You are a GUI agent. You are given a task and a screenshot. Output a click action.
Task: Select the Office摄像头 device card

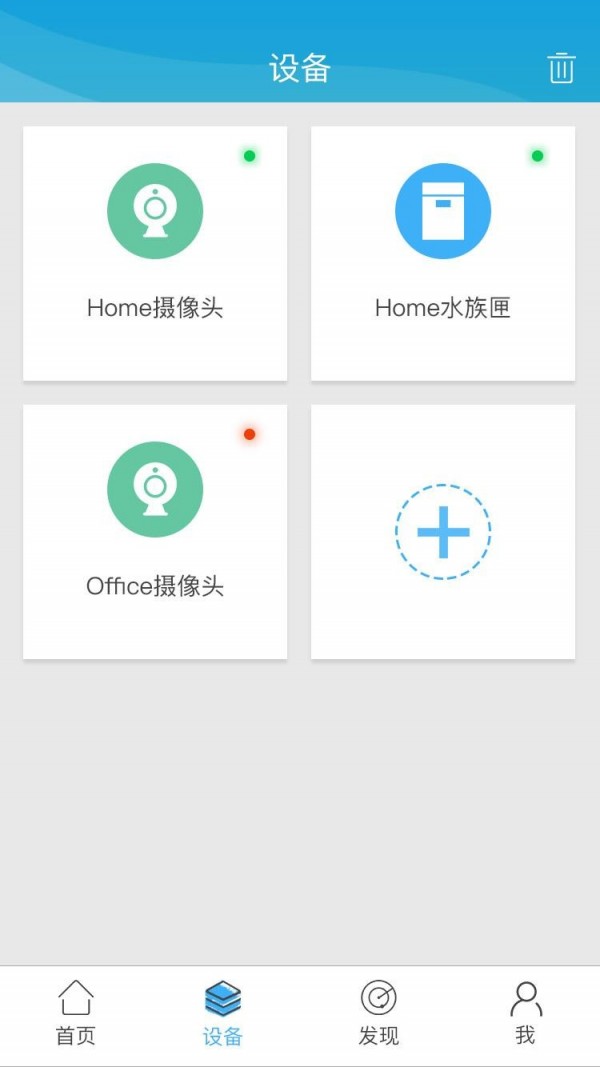coord(155,531)
